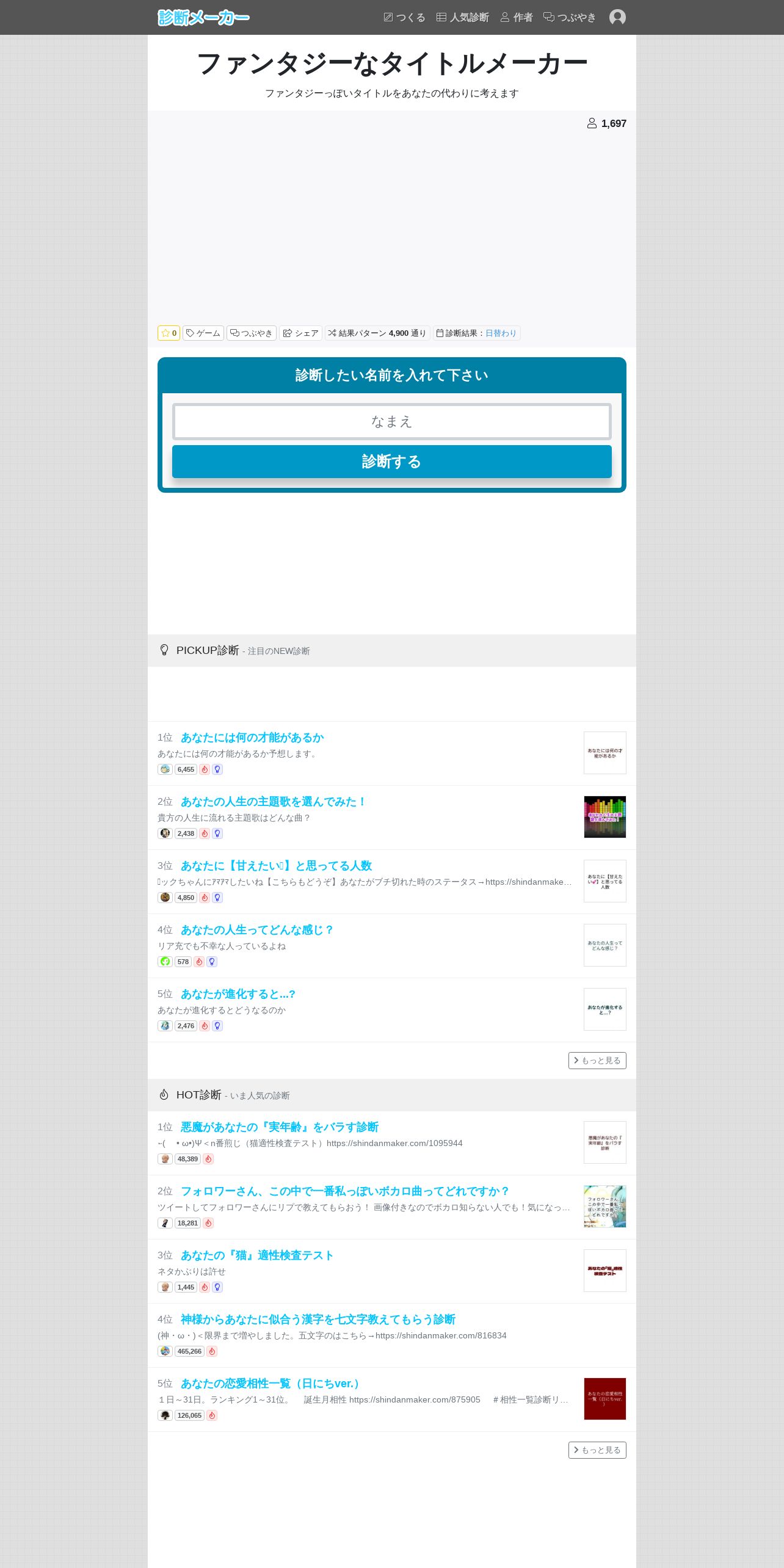This screenshot has height=1568, width=784.
Task: Open あなたの『猫』適性検査テスト
Action: [257, 1255]
